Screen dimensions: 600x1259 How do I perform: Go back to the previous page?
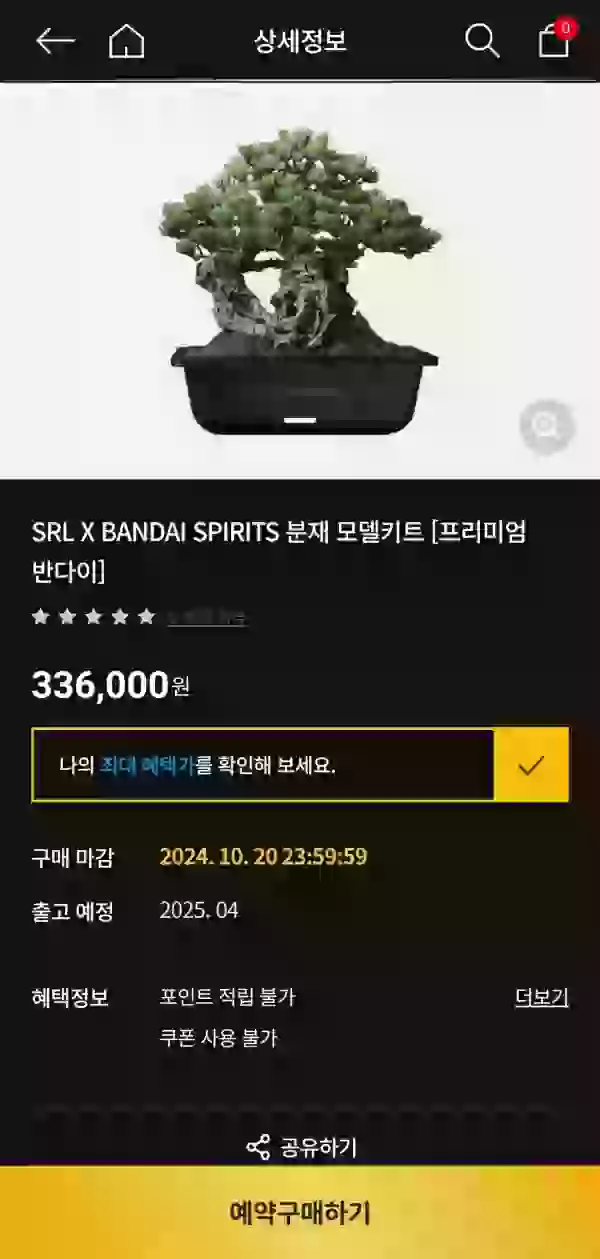[x=55, y=41]
